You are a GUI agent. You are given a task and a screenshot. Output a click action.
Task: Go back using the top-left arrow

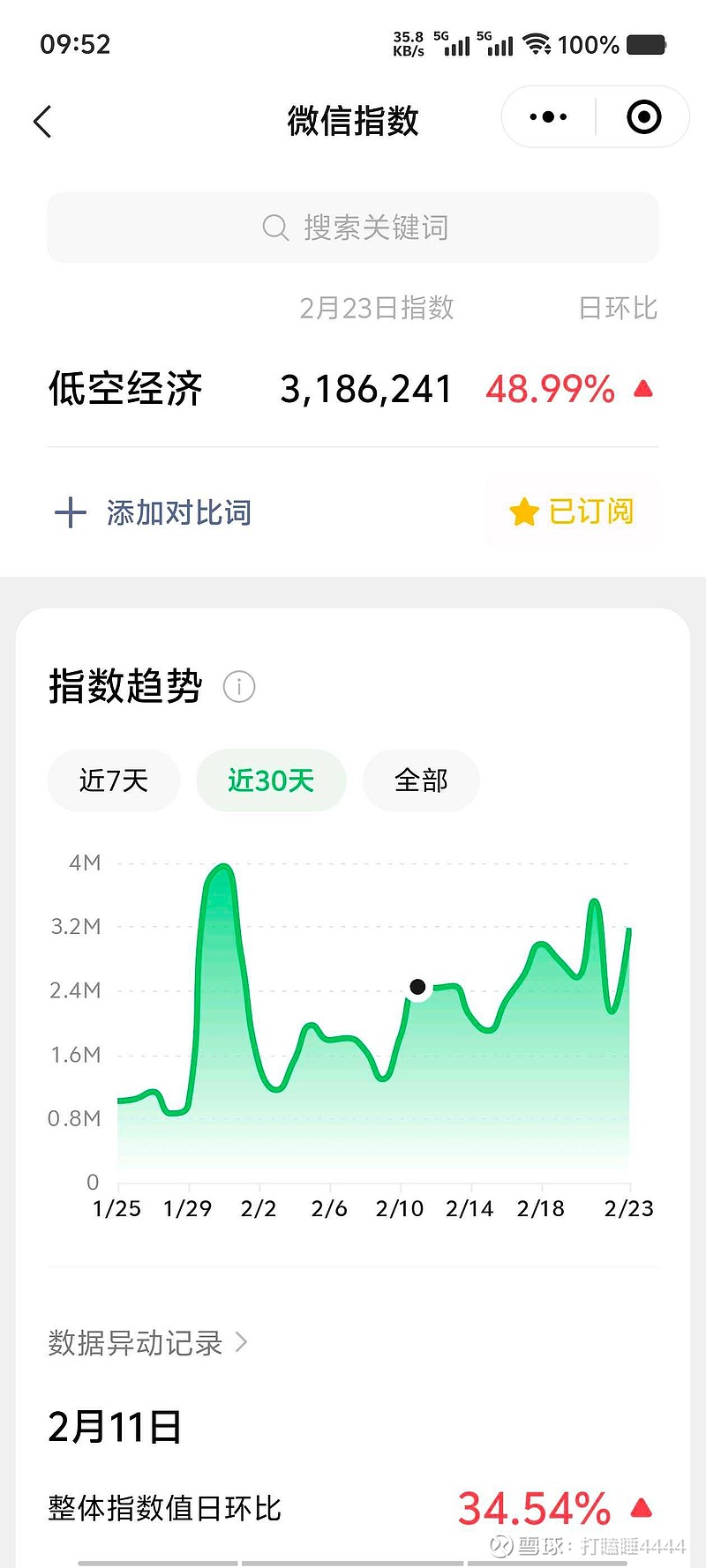42,121
